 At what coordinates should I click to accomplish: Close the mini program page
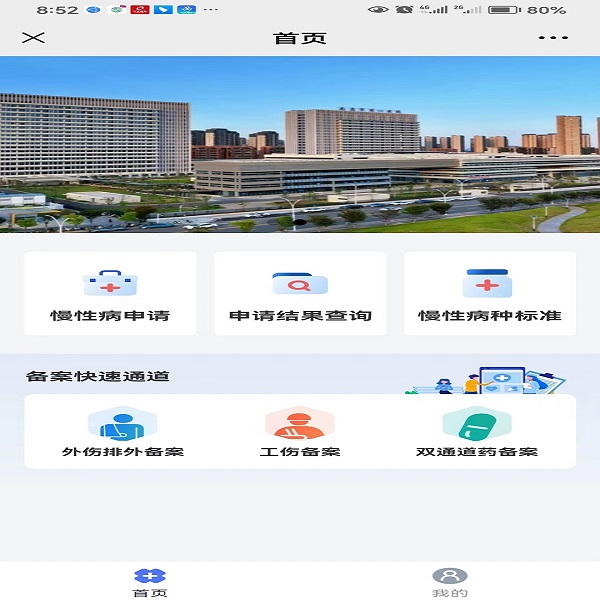coord(34,38)
